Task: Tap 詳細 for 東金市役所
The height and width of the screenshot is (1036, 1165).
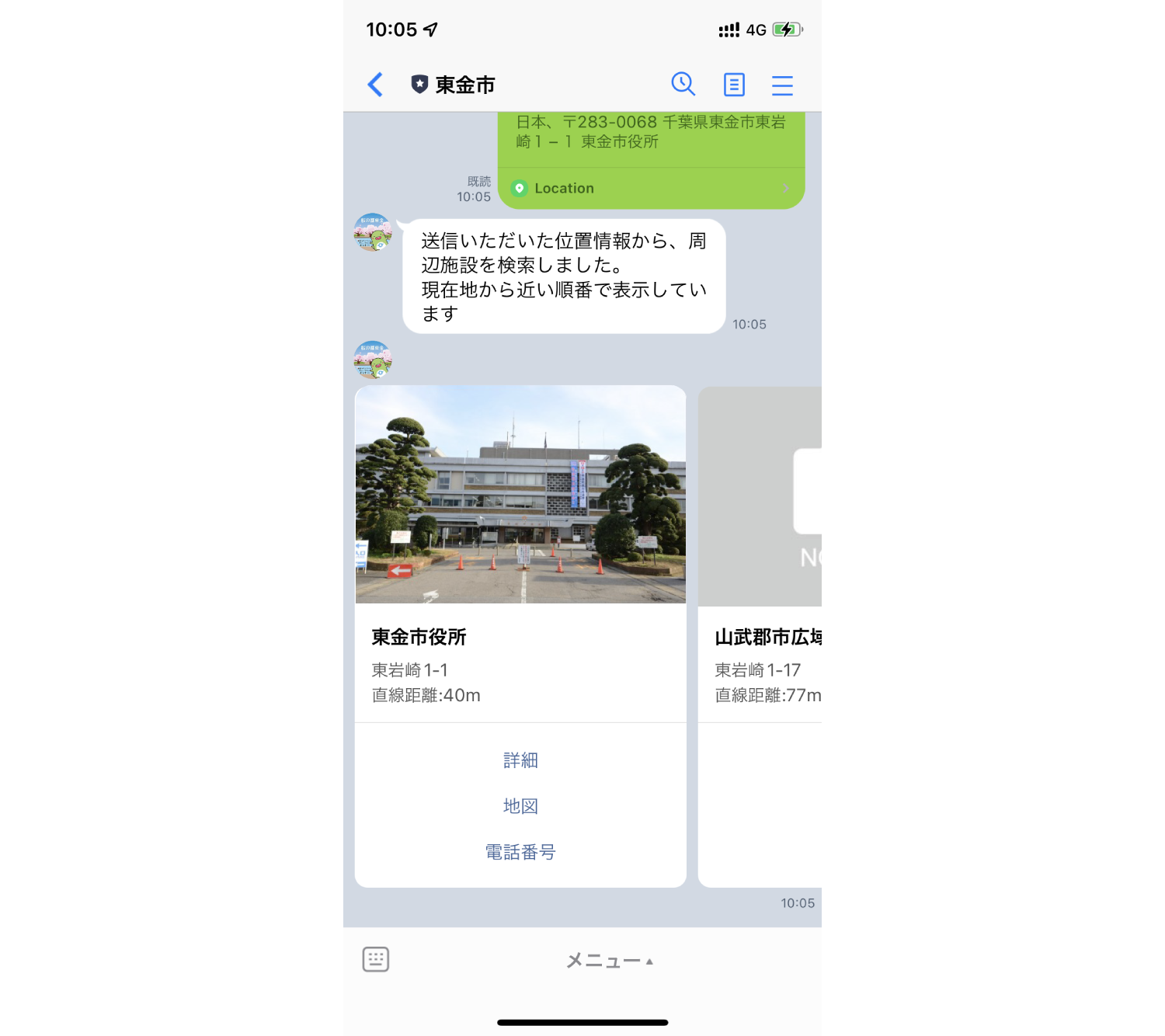Action: pos(520,760)
